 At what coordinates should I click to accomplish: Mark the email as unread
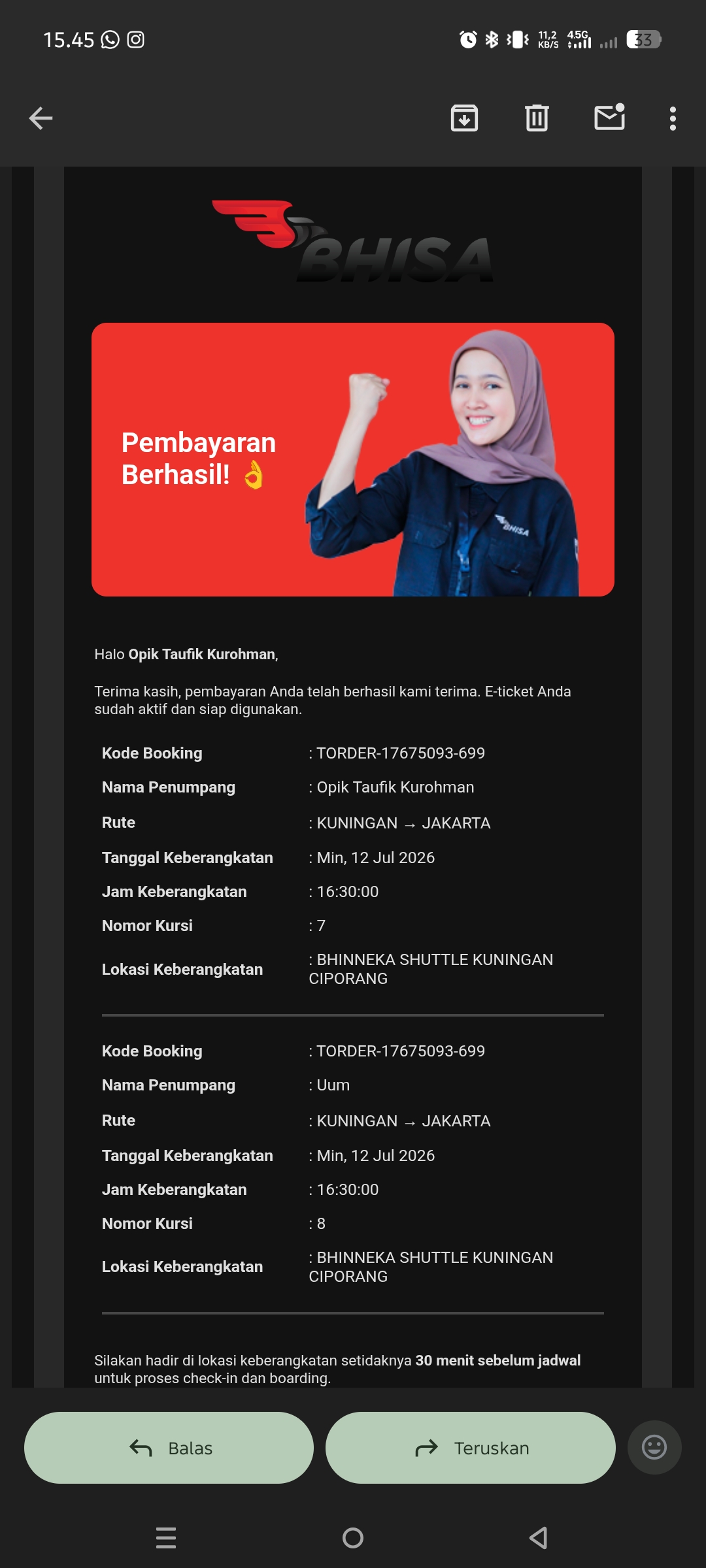[x=609, y=118]
